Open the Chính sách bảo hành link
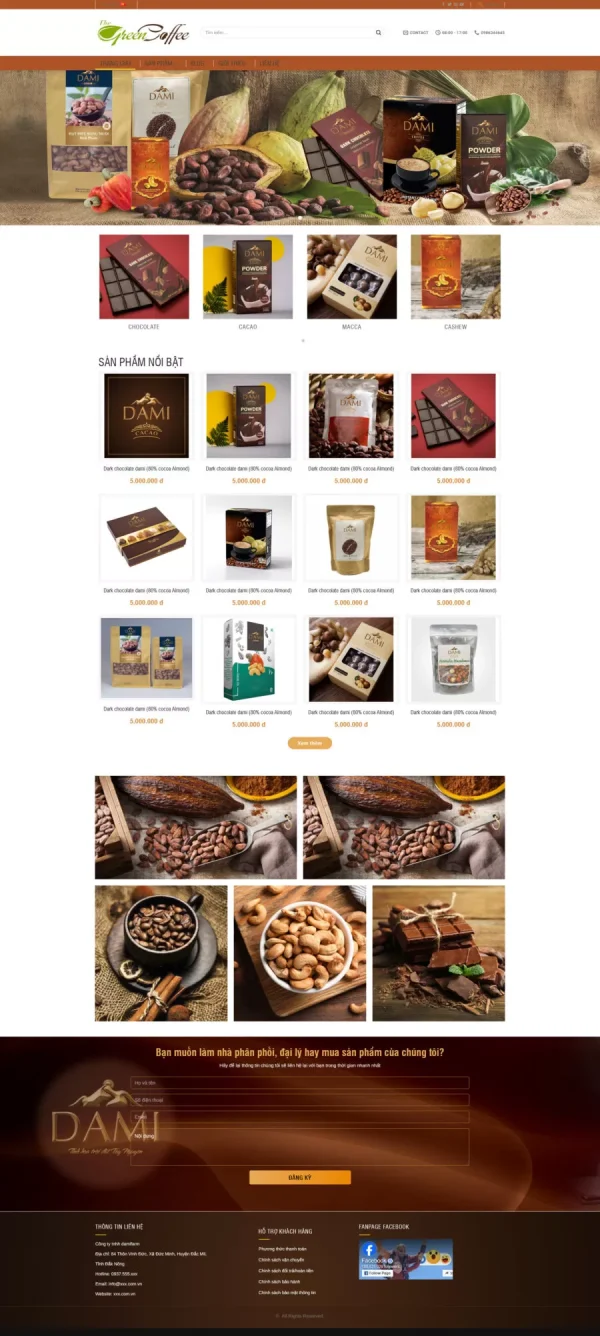600x1336 pixels. click(x=280, y=1281)
